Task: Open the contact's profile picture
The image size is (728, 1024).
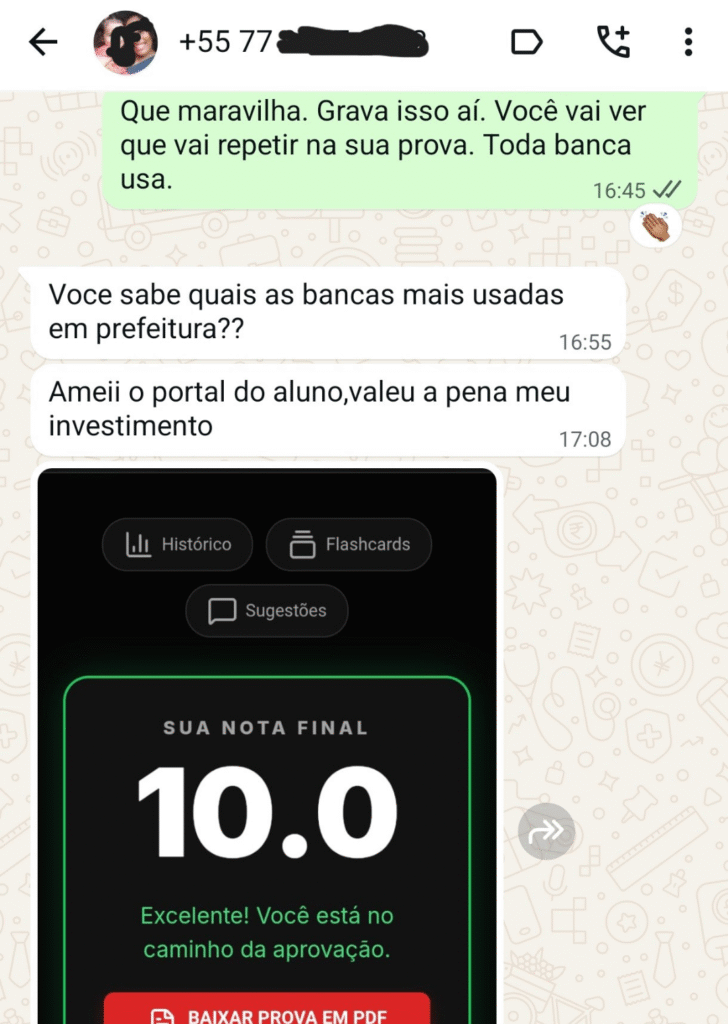Action: [x=125, y=42]
